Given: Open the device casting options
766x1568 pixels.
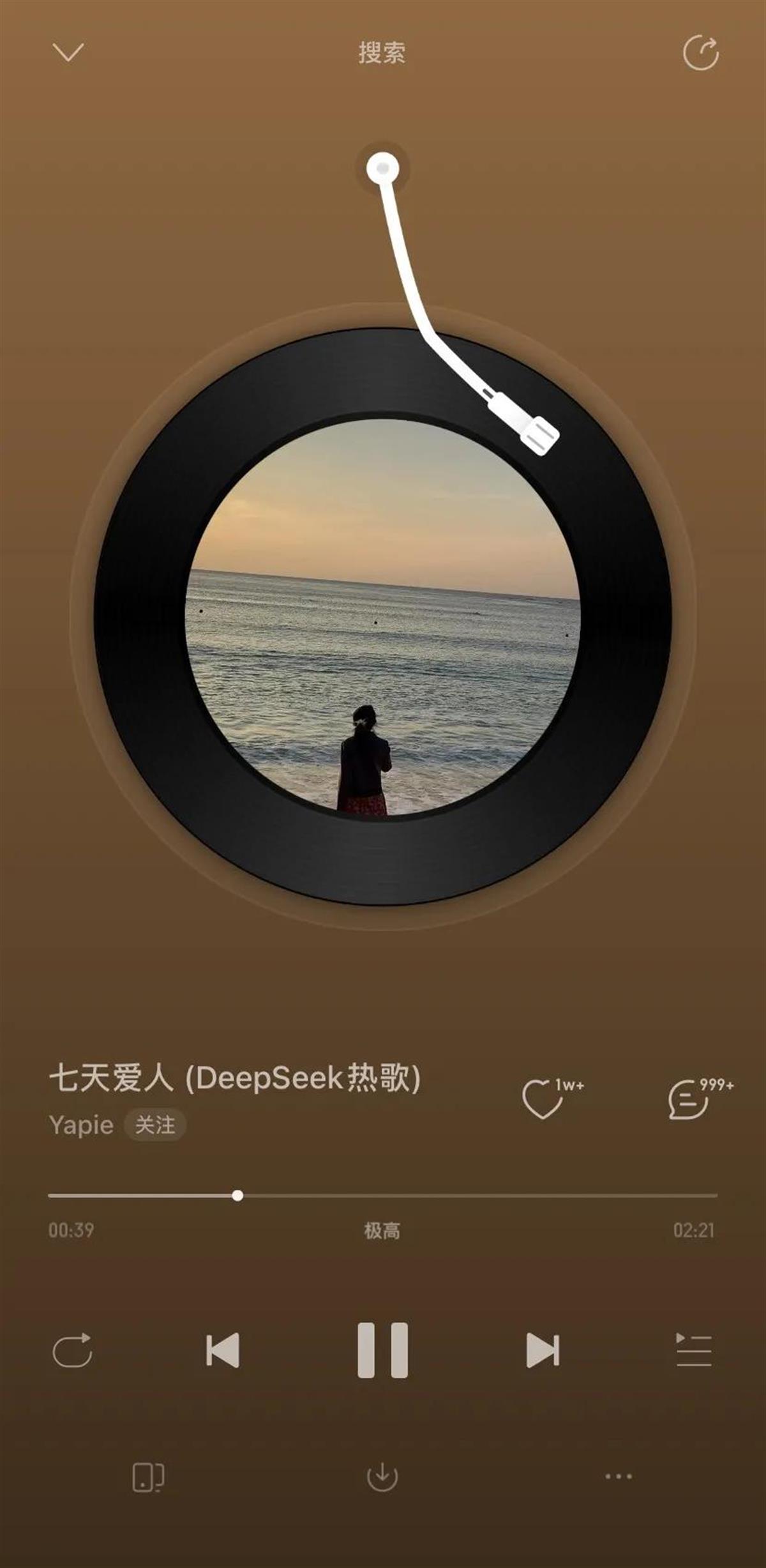Looking at the screenshot, I should pos(148,1477).
